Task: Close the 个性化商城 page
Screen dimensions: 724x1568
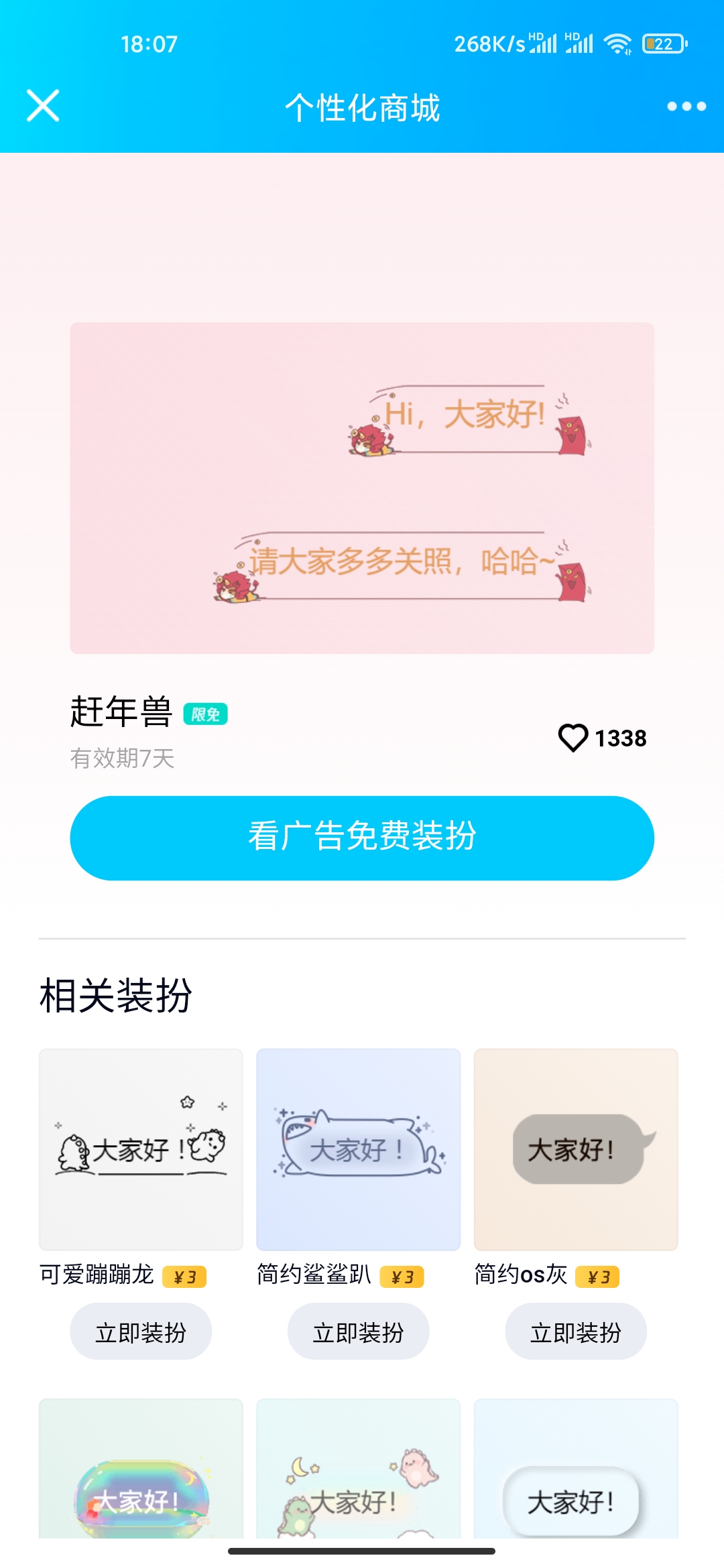Action: point(43,106)
